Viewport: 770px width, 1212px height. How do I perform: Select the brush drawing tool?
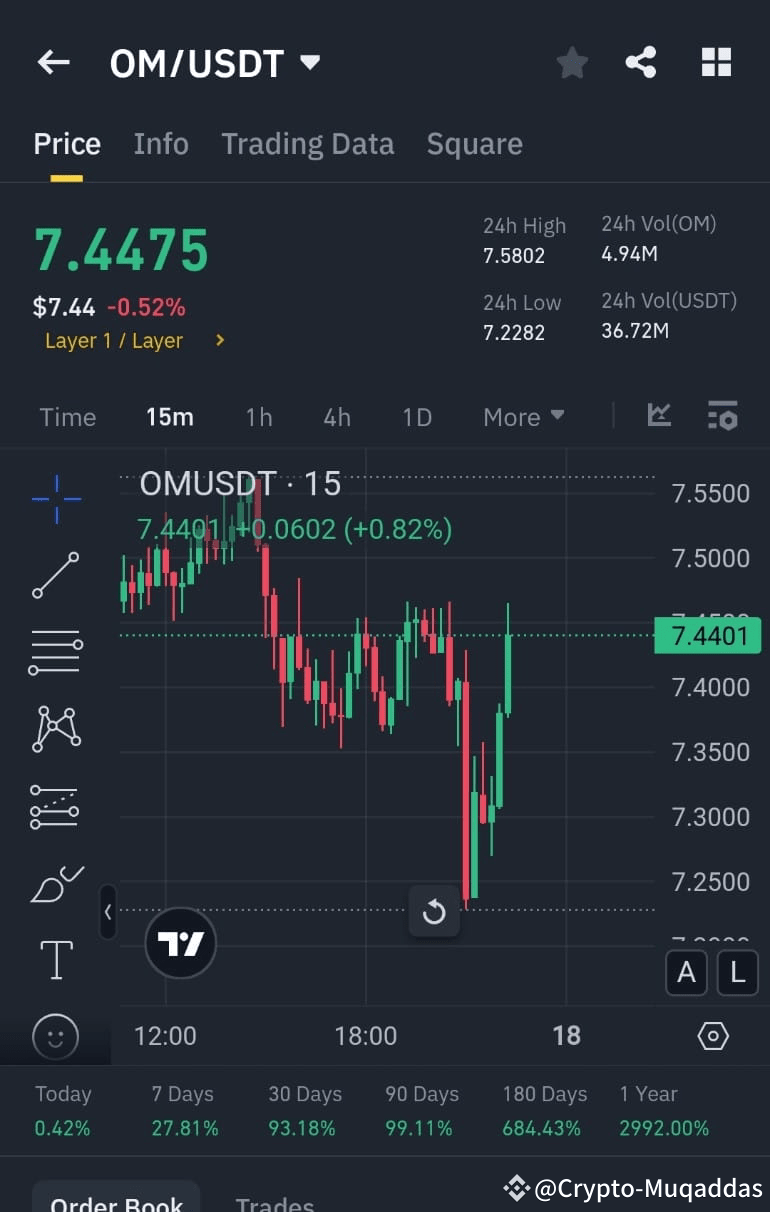coord(55,885)
